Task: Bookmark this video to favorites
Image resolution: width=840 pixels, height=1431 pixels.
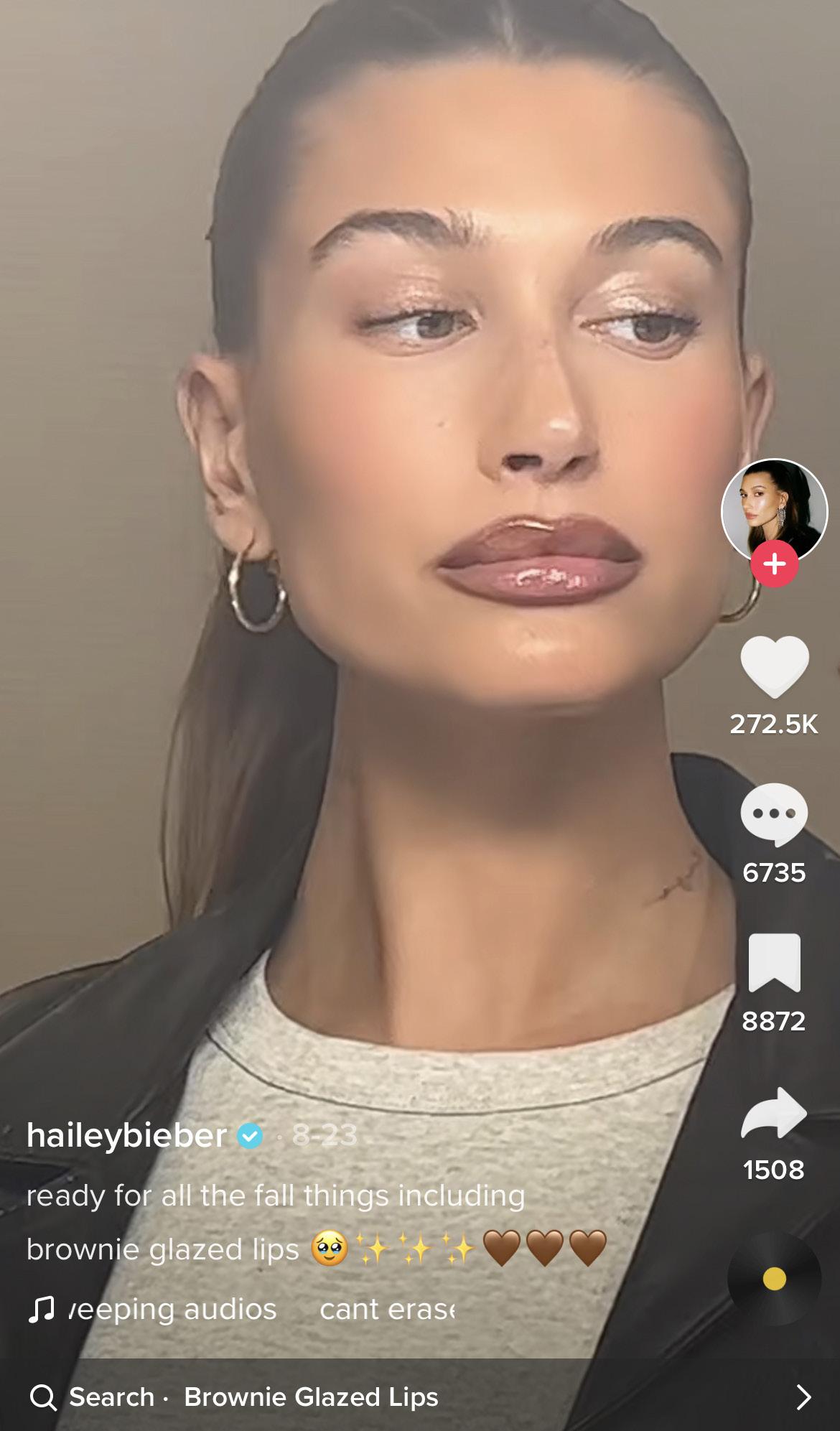Action: tap(774, 963)
